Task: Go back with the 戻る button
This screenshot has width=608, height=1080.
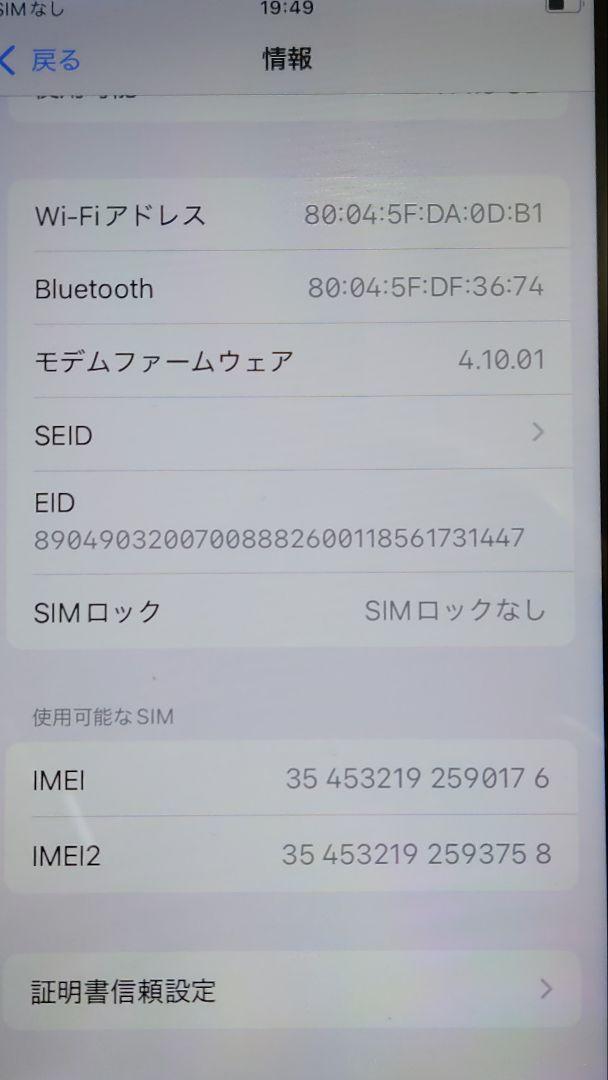Action: coord(41,61)
